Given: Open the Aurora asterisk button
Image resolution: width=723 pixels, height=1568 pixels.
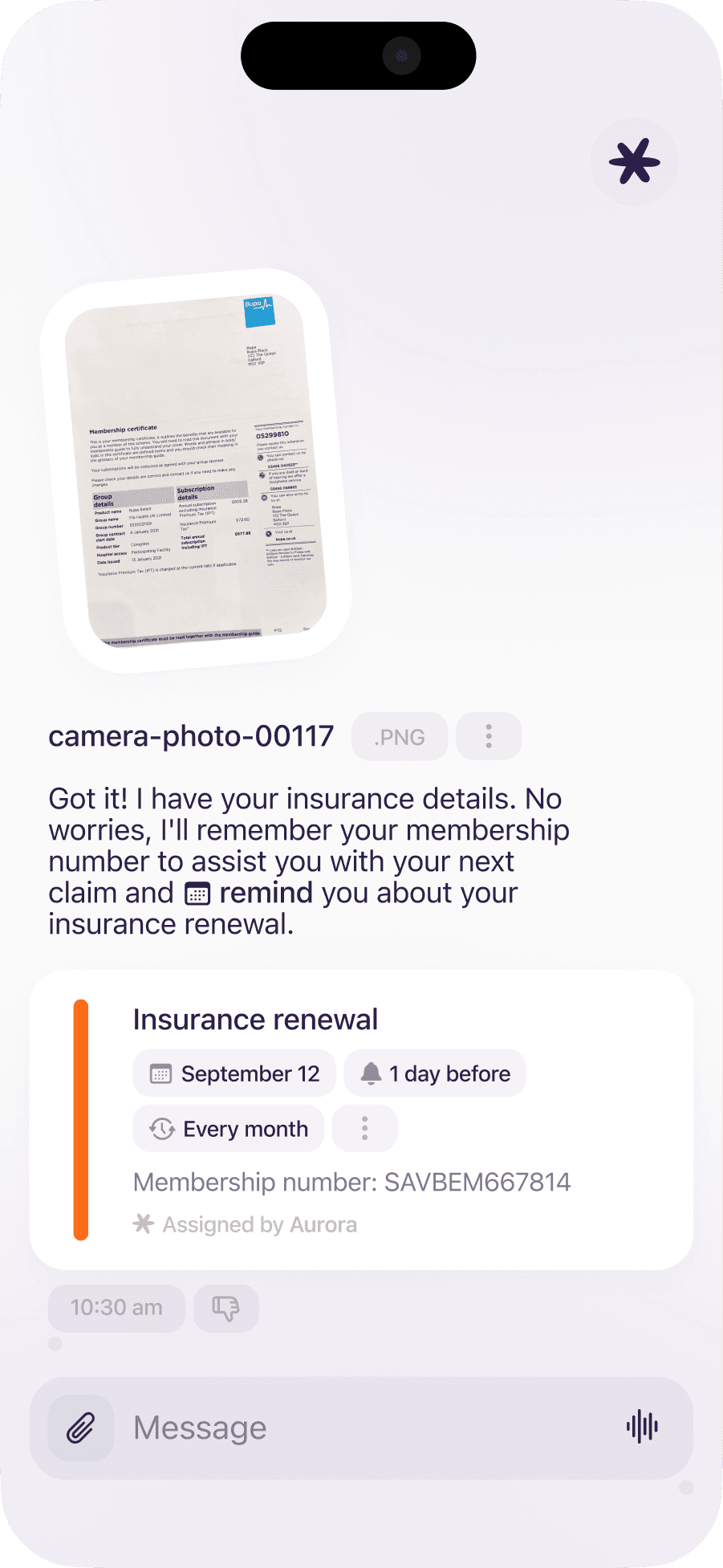Looking at the screenshot, I should tap(634, 162).
